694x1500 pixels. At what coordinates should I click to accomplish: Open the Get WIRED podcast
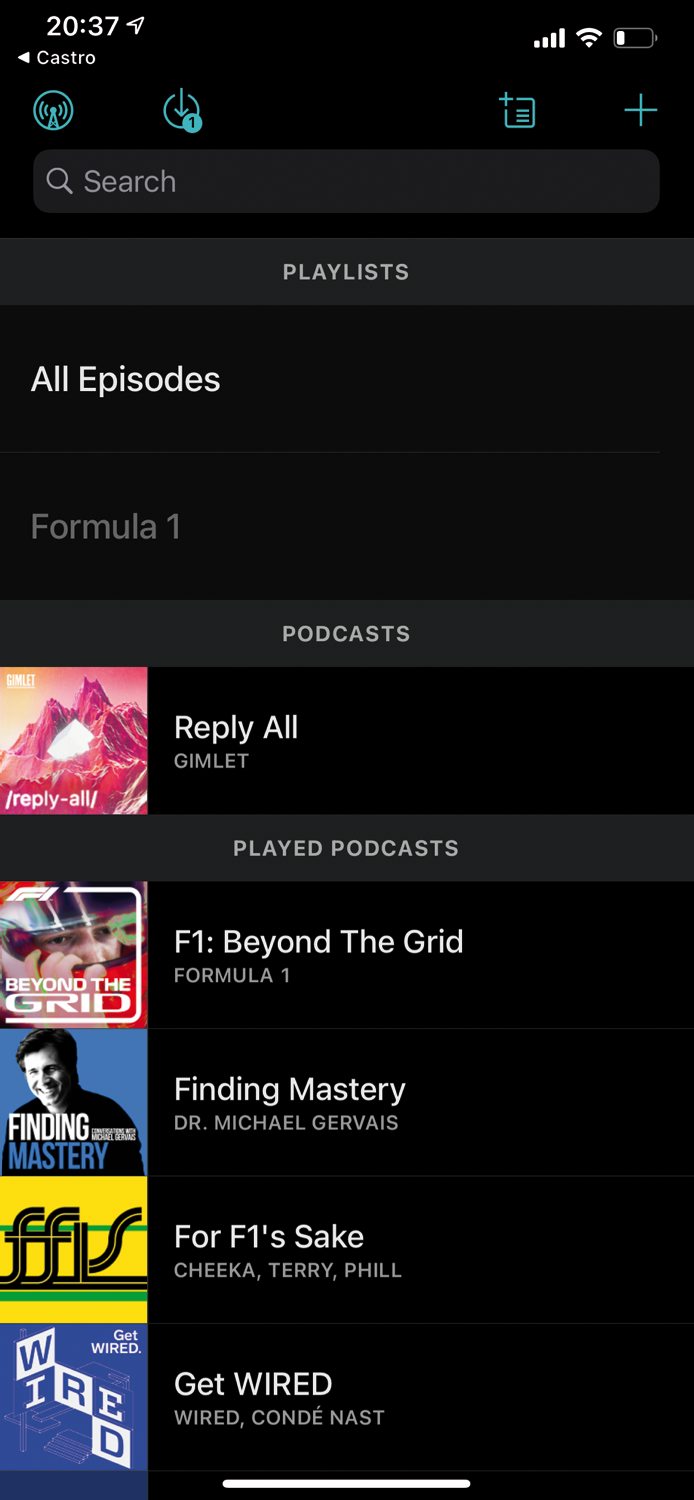tap(346, 1396)
